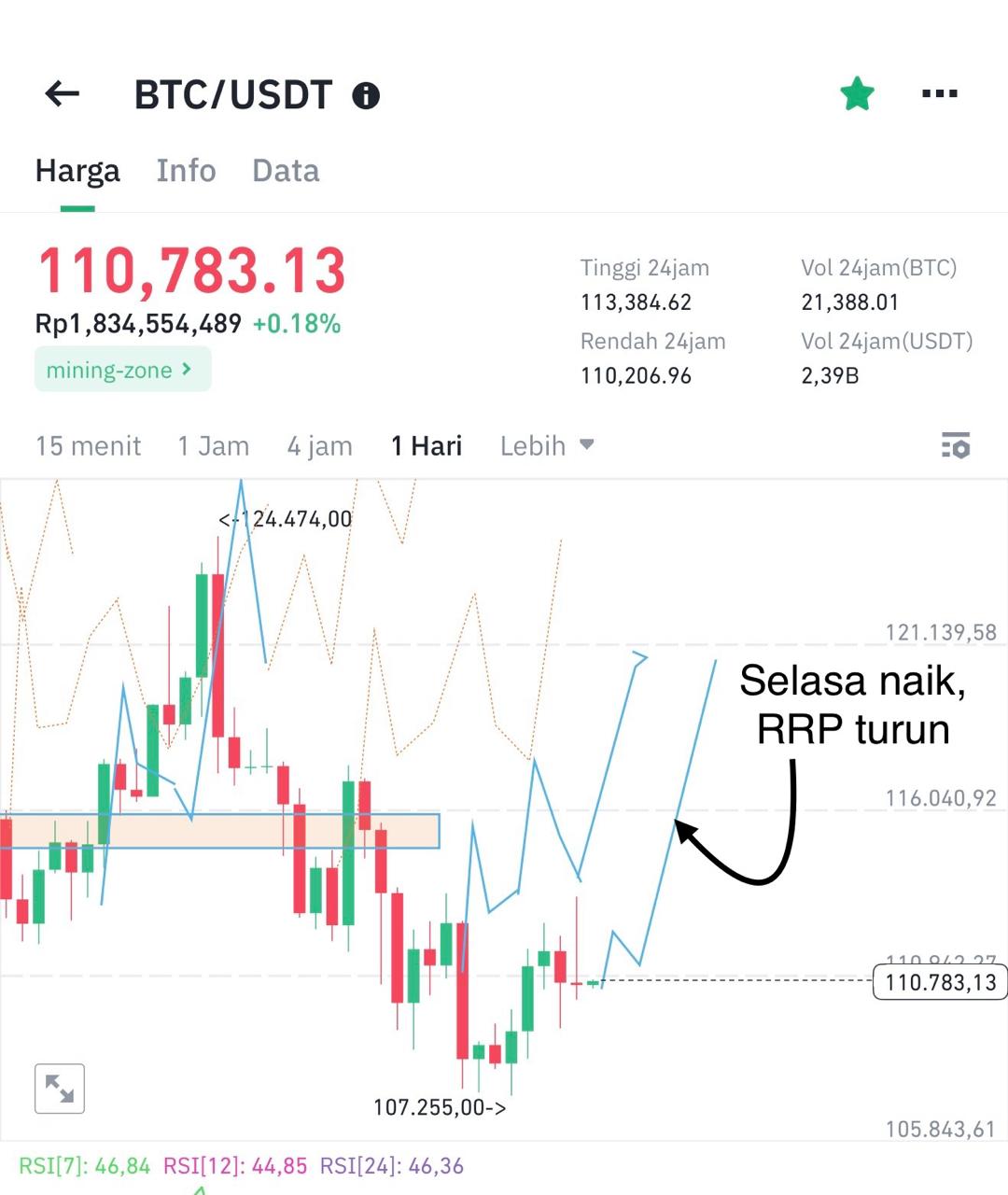Viewport: 1008px width, 1195px height.
Task: Select the 15 menit timeframe
Action: pyautogui.click(x=89, y=446)
